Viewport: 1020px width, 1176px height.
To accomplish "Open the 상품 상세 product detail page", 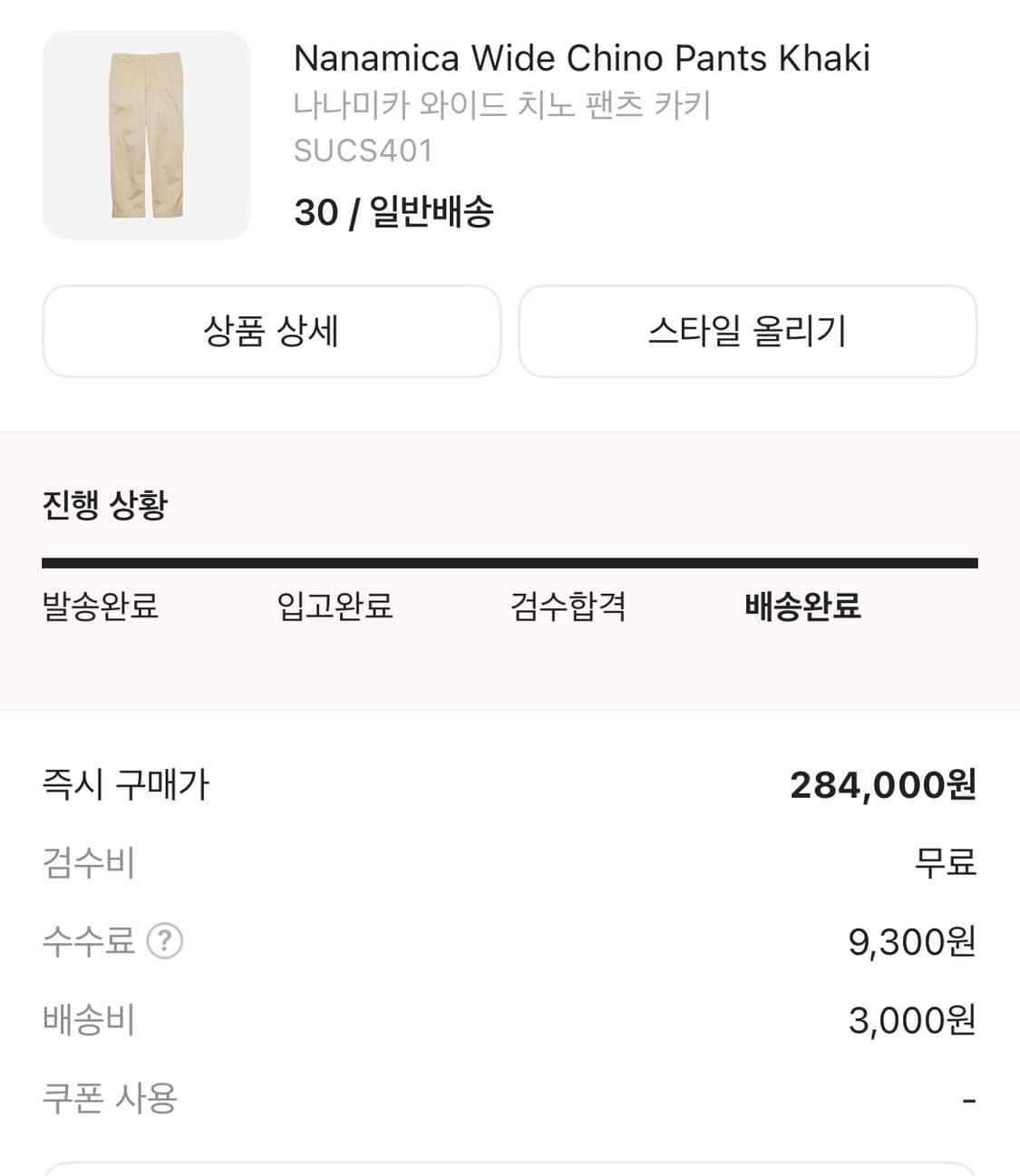I will tap(272, 331).
